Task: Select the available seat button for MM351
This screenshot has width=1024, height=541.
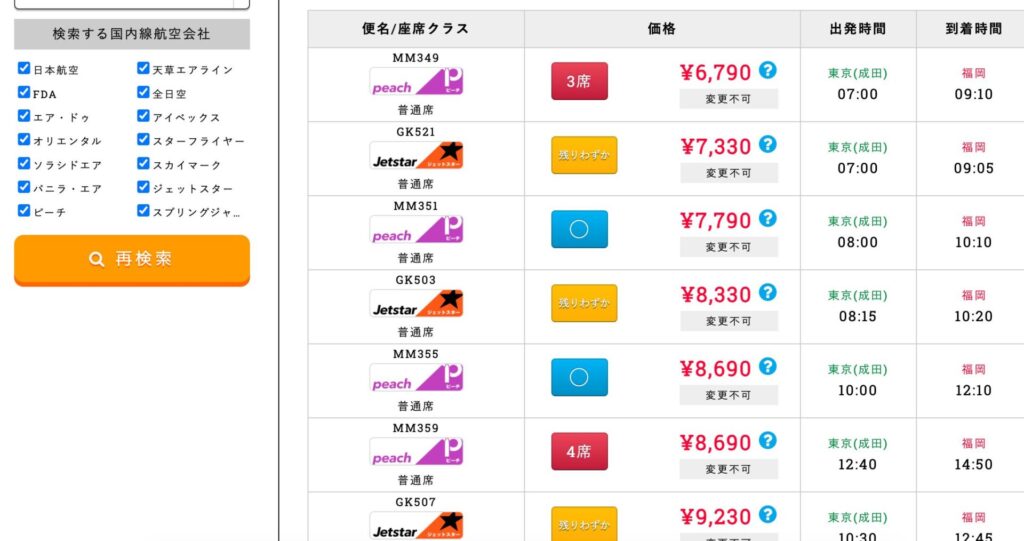Action: [x=579, y=229]
